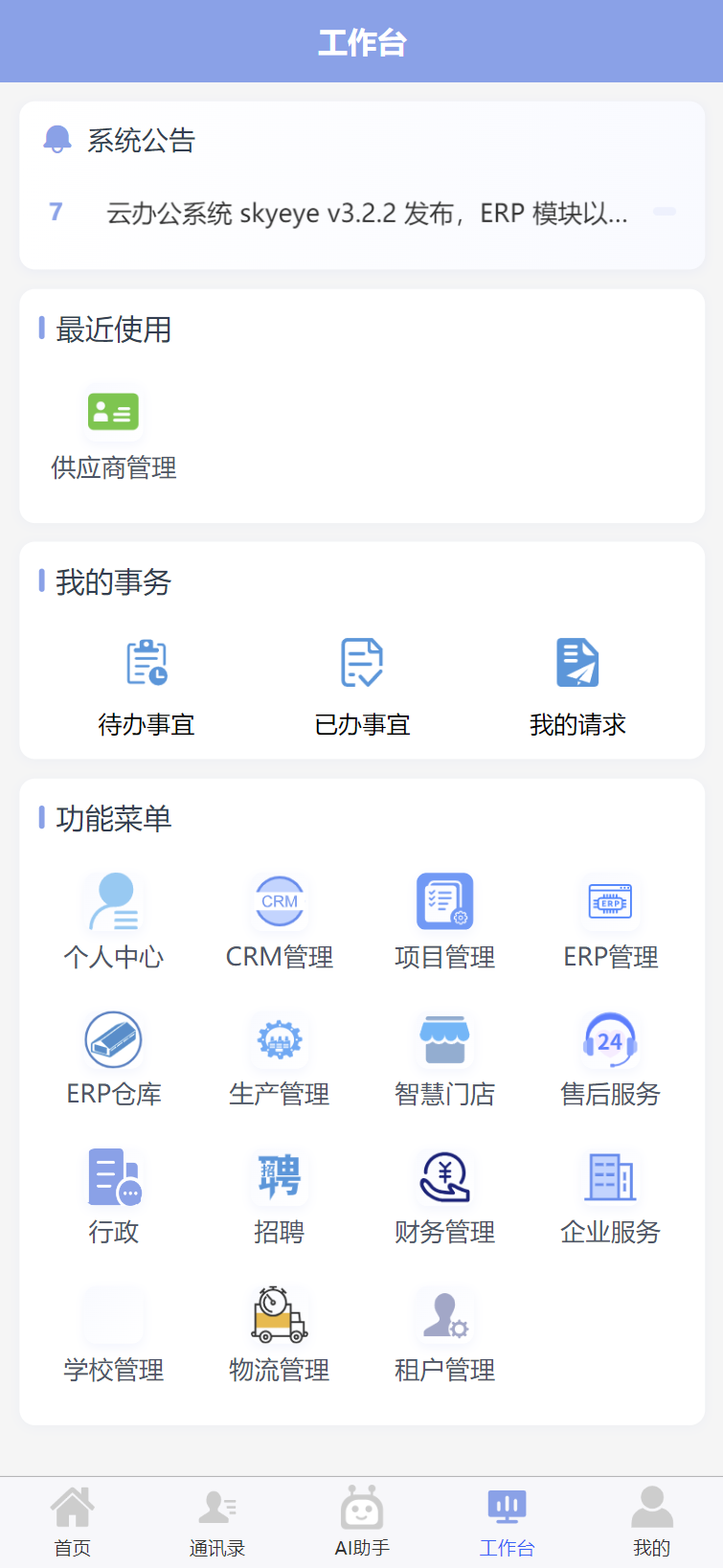Open 财务管理 finance module
The width and height of the screenshot is (723, 1568).
tap(445, 1195)
